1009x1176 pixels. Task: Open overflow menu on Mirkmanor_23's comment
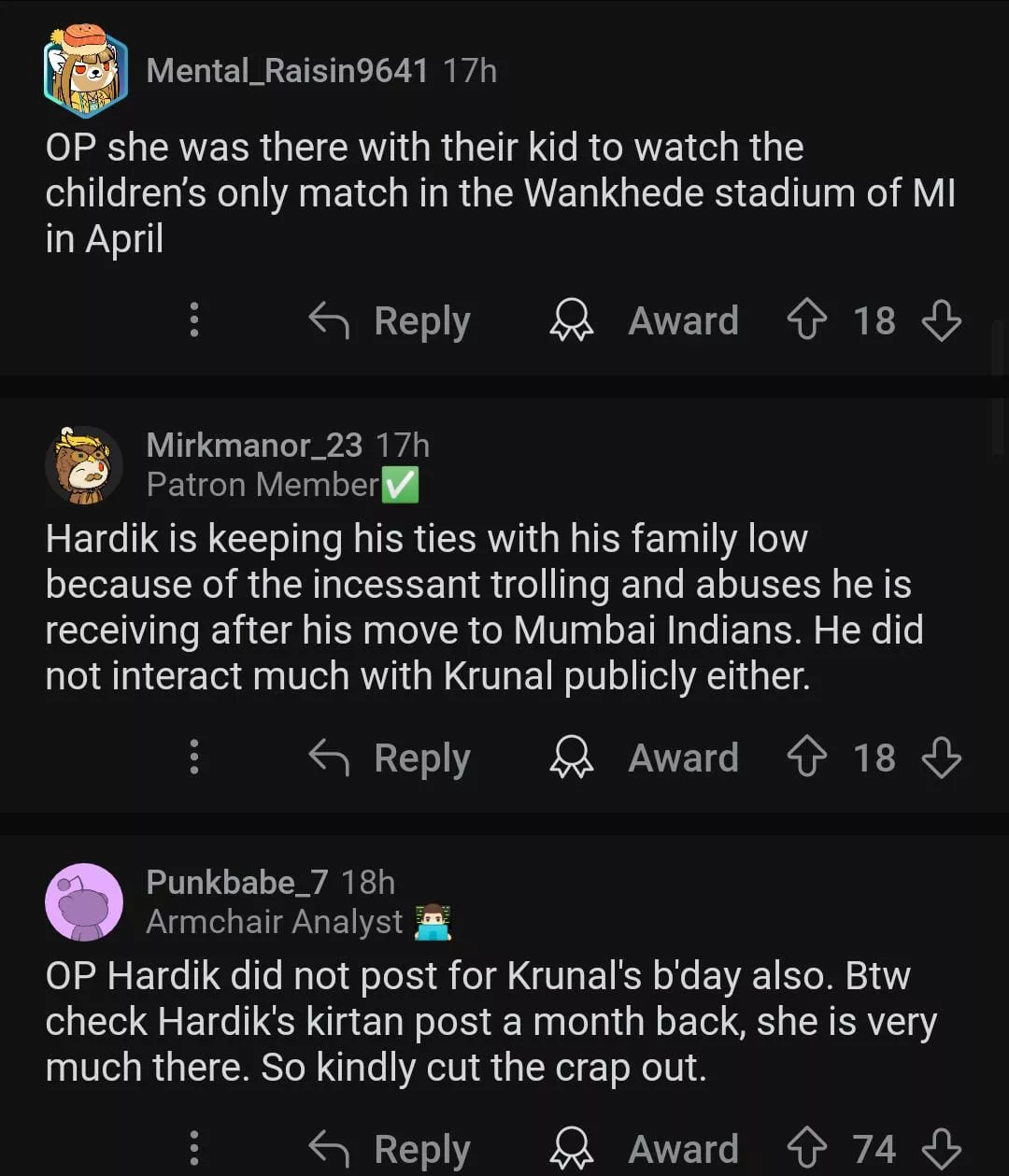click(x=194, y=757)
